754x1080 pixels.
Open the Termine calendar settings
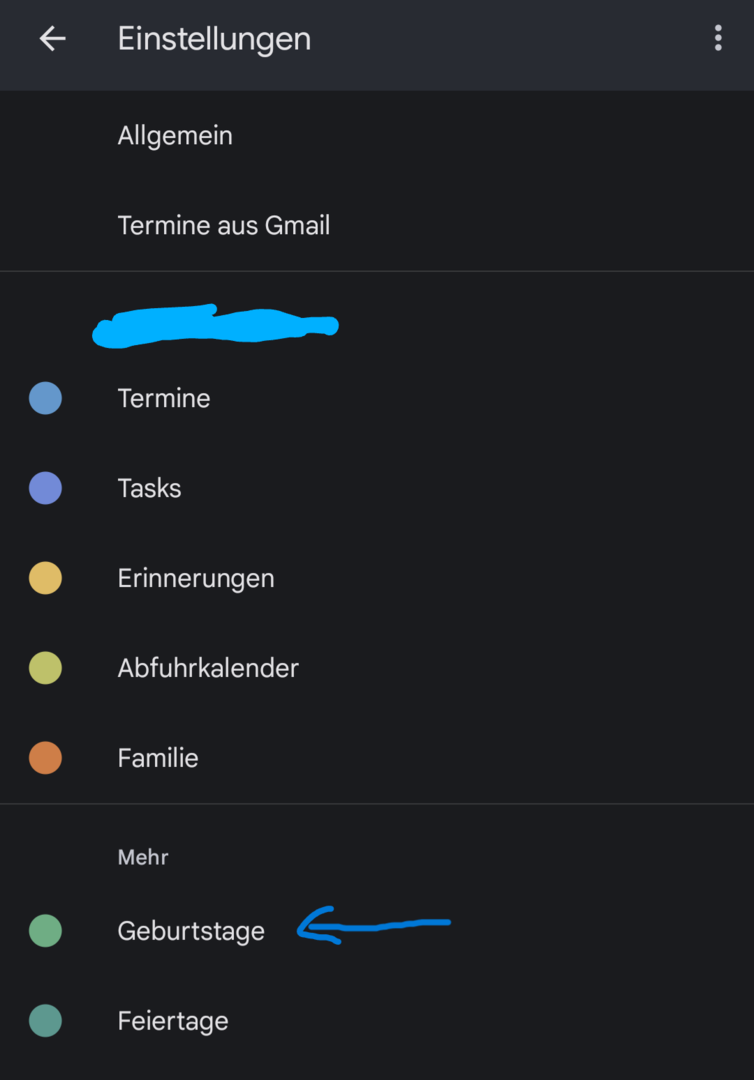point(164,399)
